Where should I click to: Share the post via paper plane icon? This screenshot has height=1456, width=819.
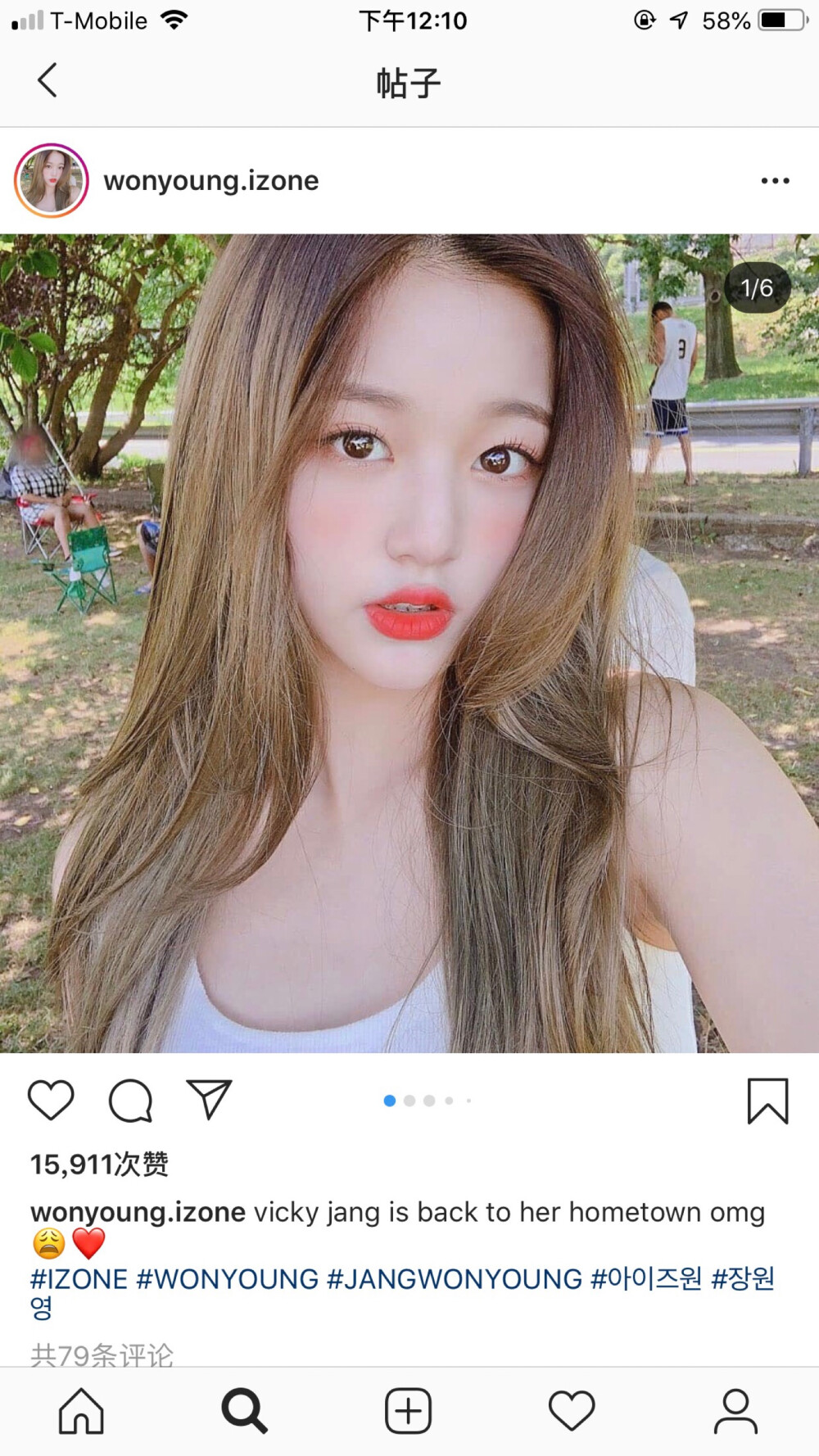[209, 1099]
